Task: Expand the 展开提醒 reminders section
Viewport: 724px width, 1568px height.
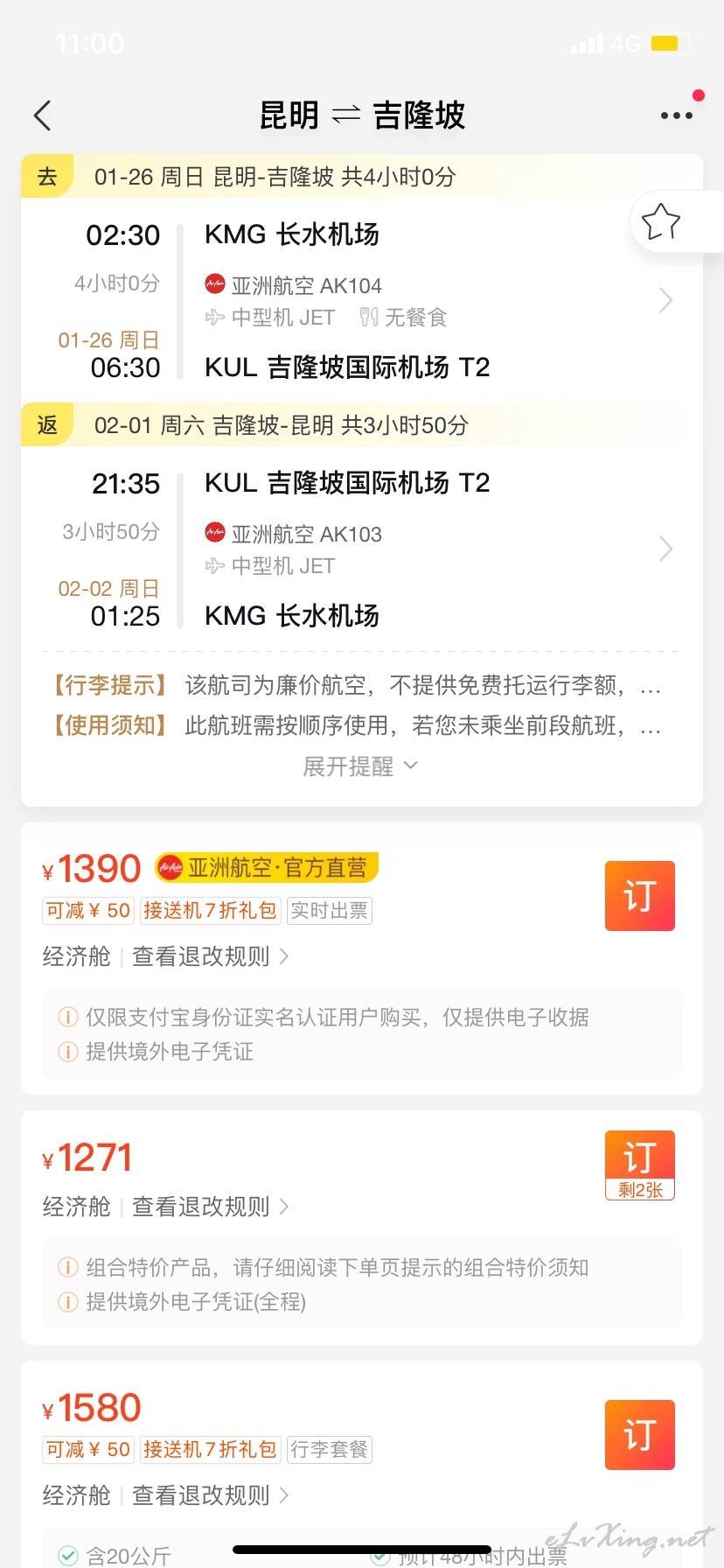Action: tap(361, 766)
